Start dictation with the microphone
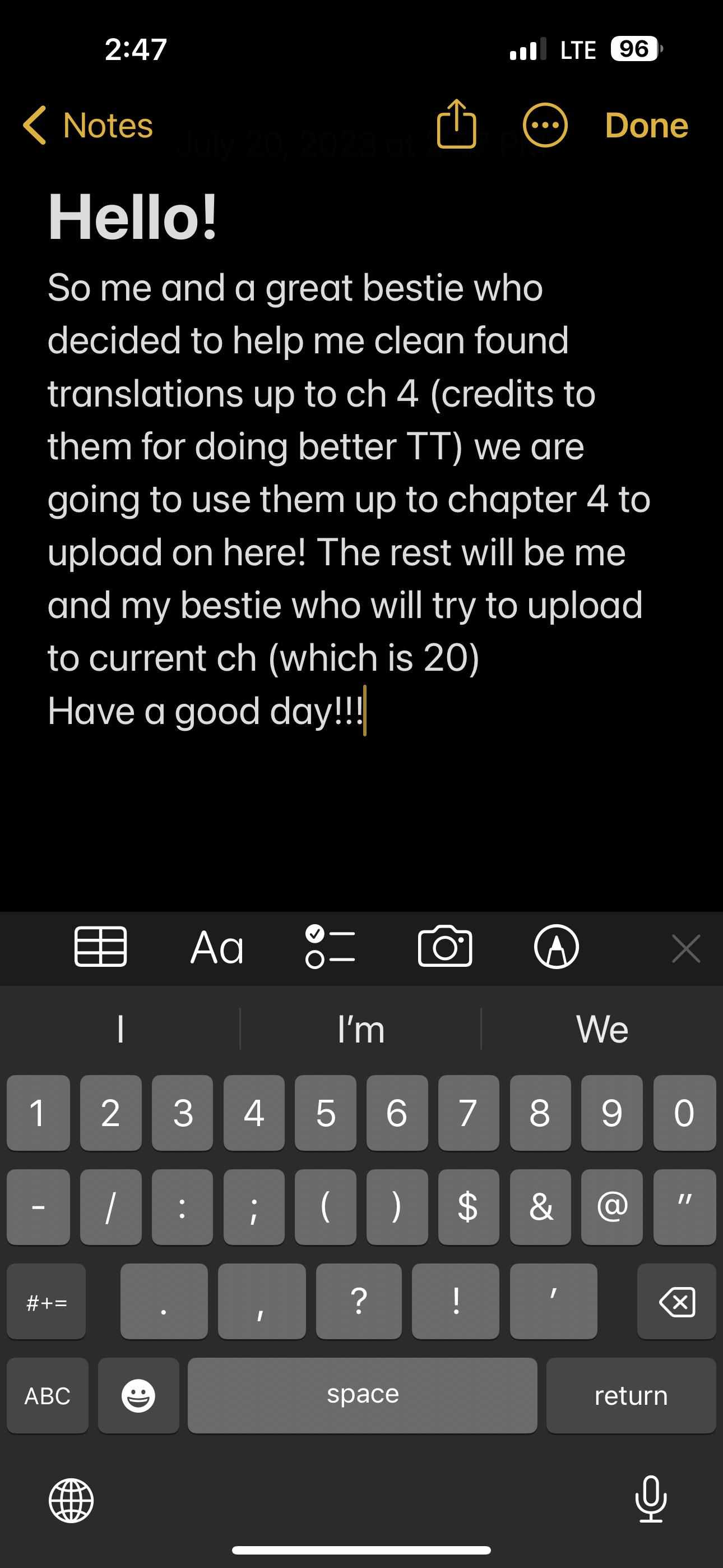 [651, 1499]
